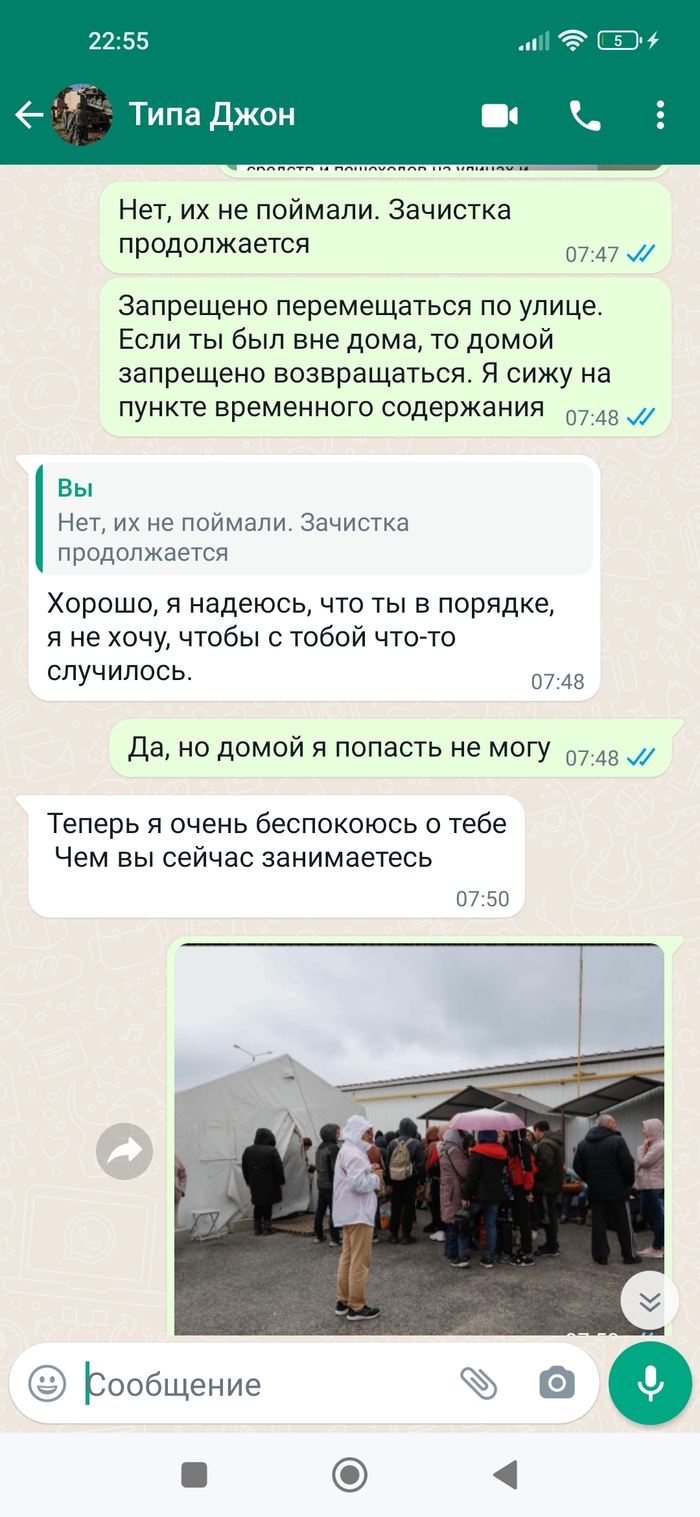Tap the system home button

coord(349,1474)
